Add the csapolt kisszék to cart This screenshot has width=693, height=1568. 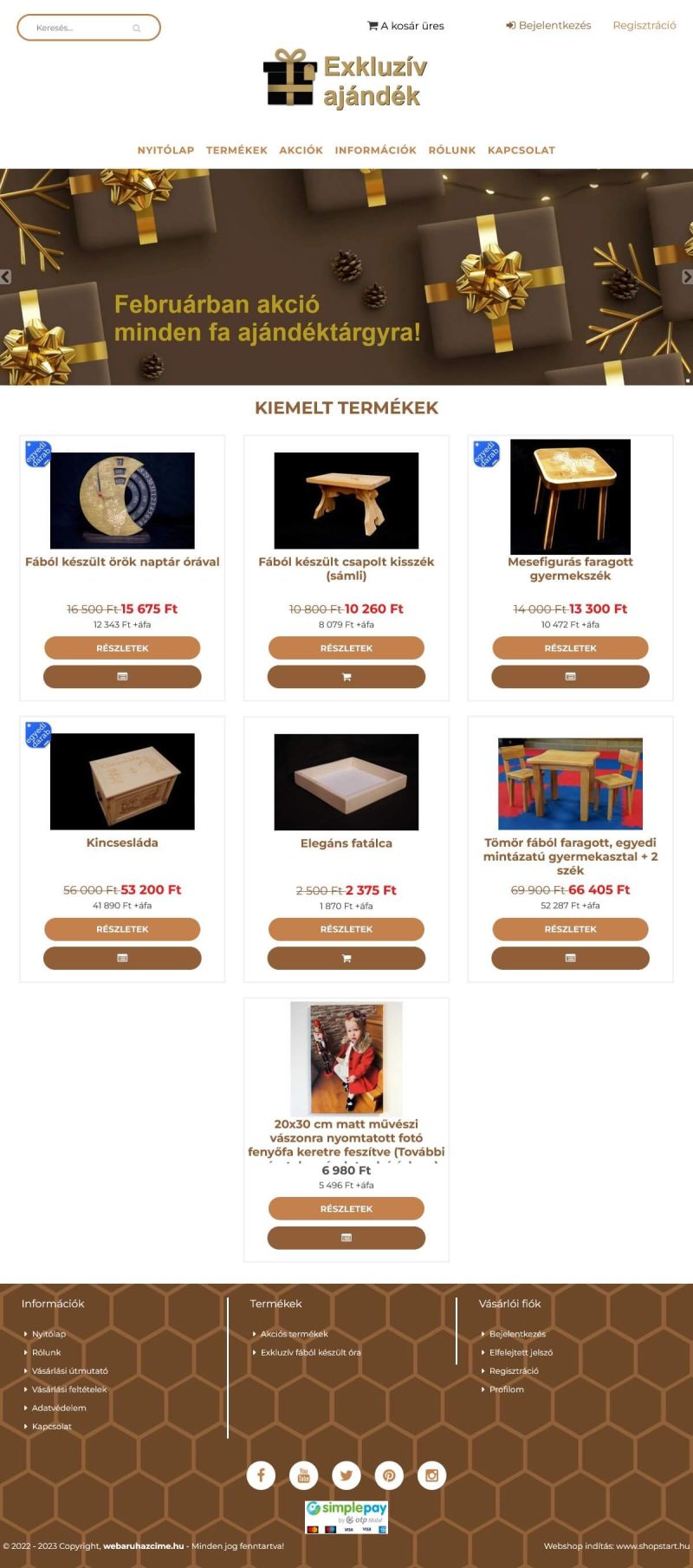tap(346, 677)
